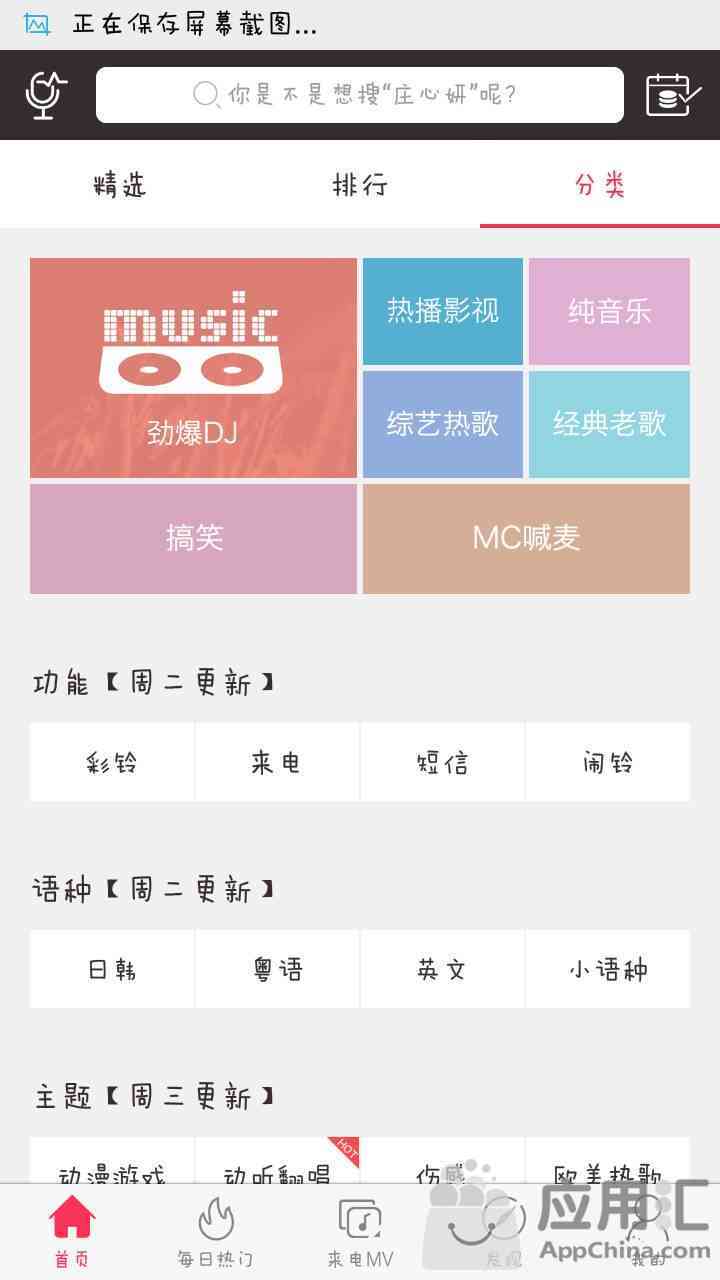Open the MC喊麦 category tile
The image size is (720, 1280).
pos(526,538)
